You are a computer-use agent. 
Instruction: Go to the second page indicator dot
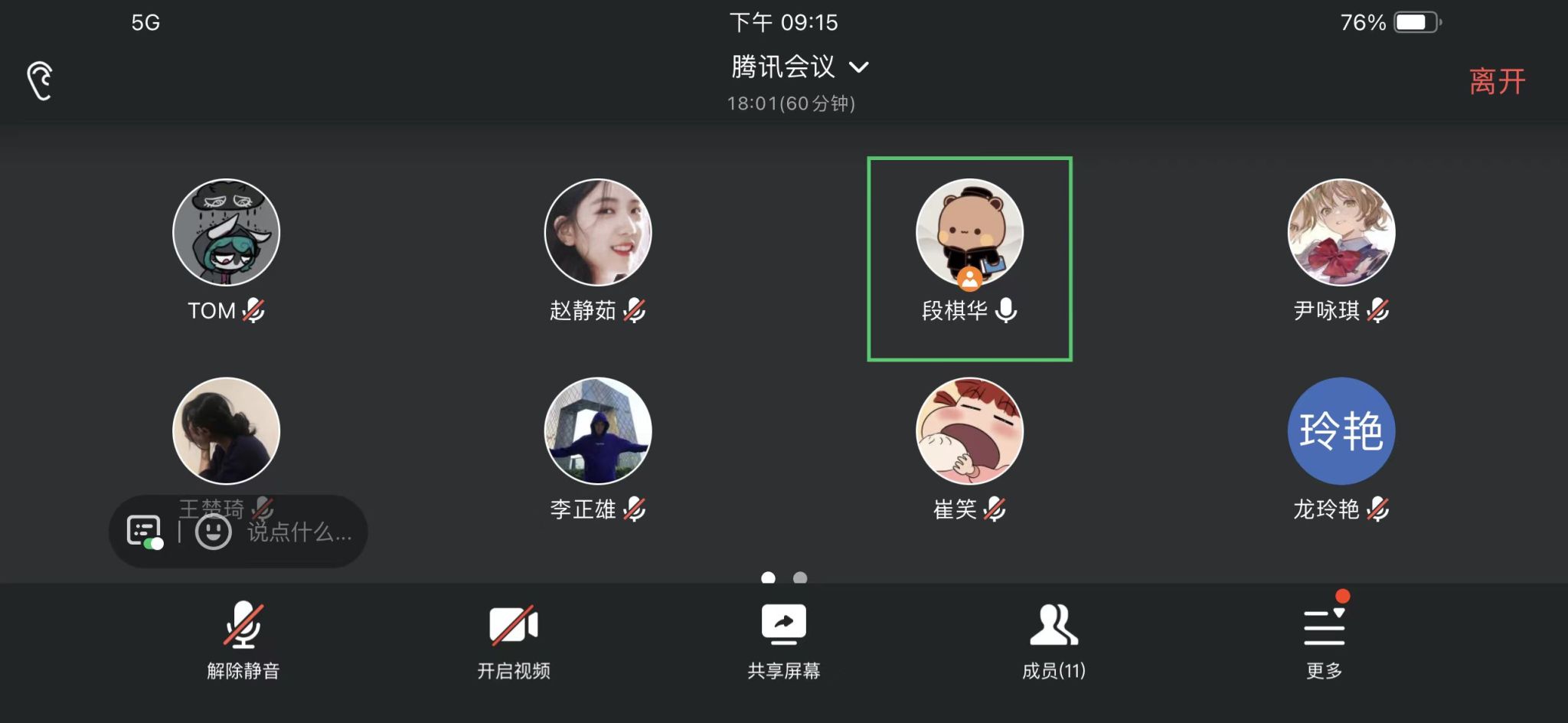800,577
